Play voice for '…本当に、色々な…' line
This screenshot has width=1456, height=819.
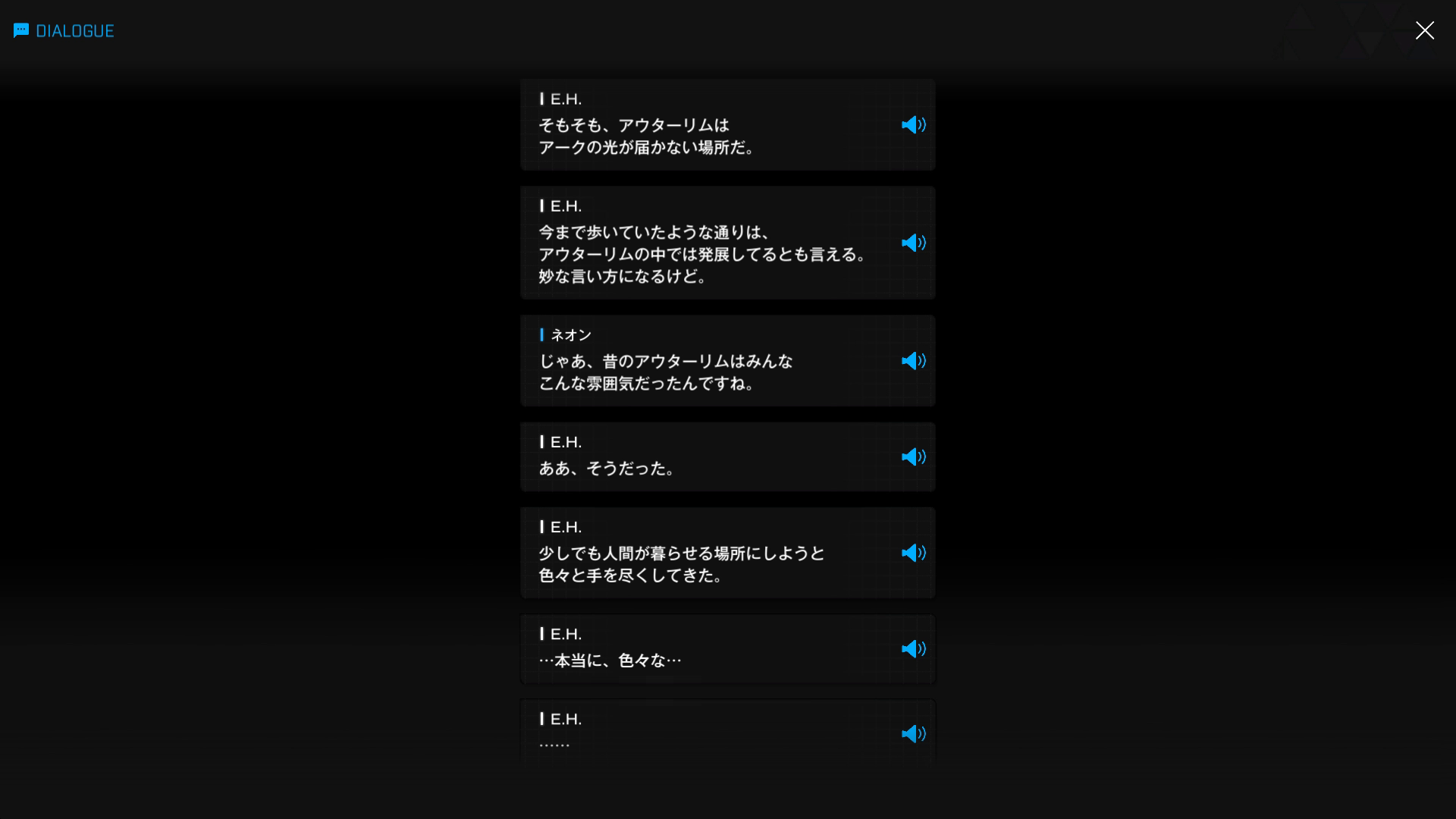tap(913, 649)
